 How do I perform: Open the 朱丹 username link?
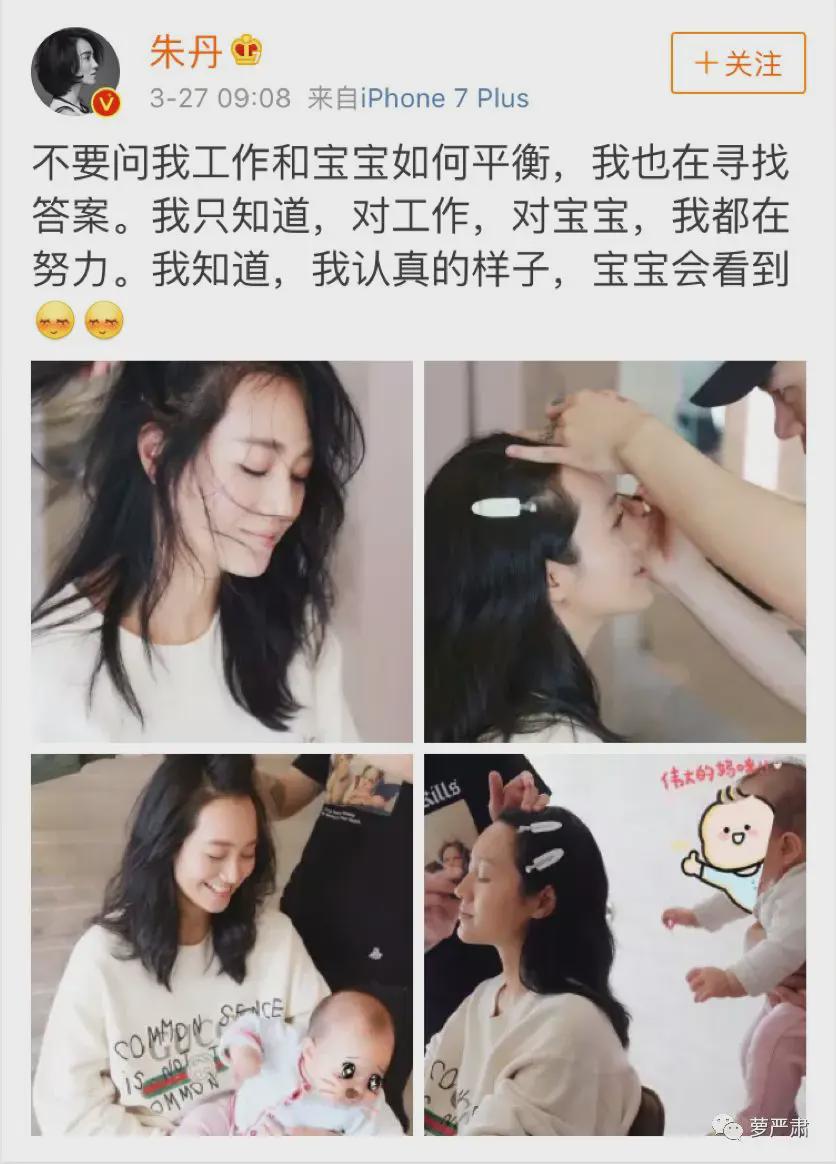pyautogui.click(x=186, y=51)
